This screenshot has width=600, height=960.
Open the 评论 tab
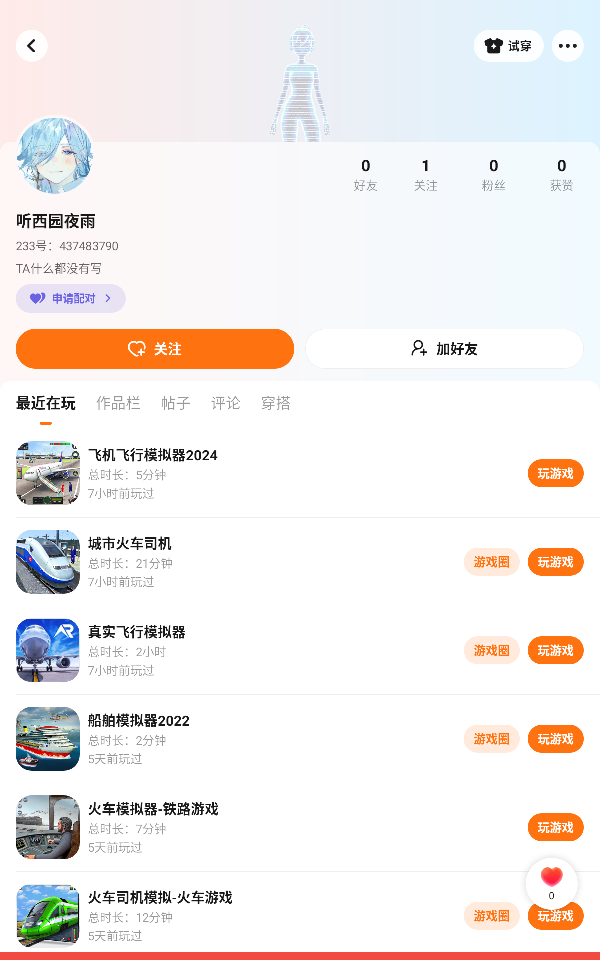point(226,403)
